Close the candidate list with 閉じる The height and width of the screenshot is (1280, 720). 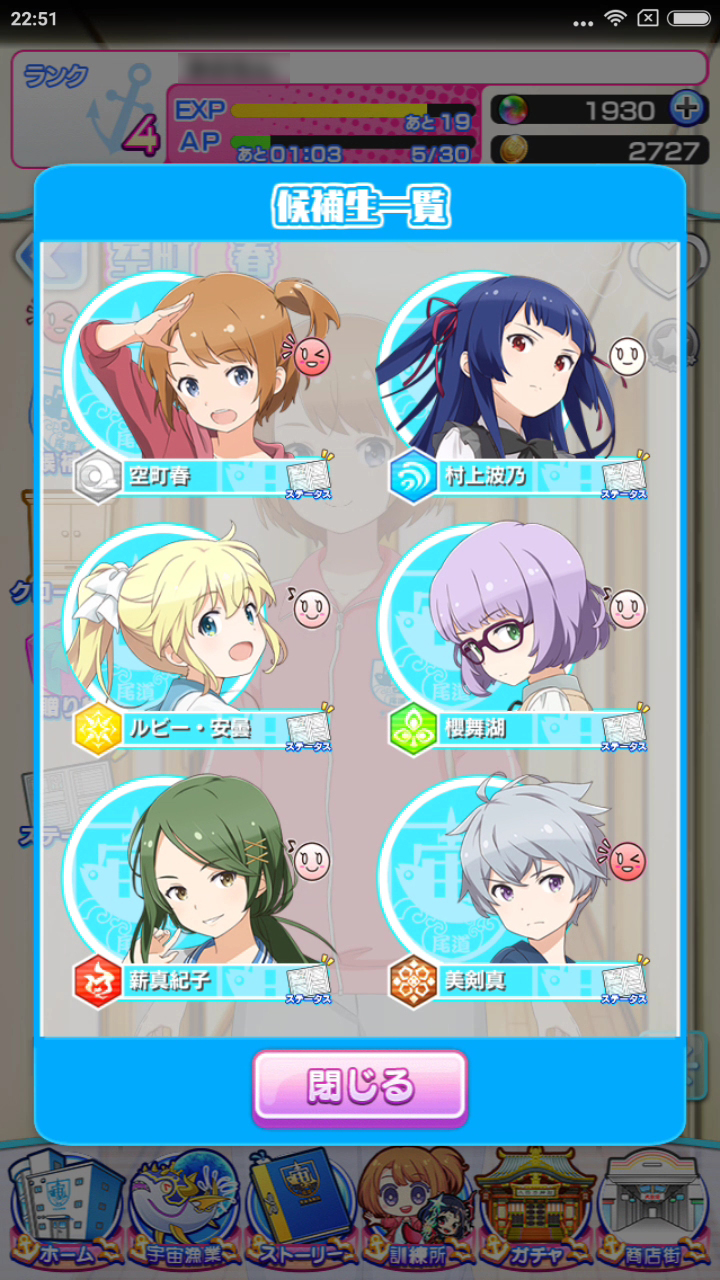pos(360,1086)
